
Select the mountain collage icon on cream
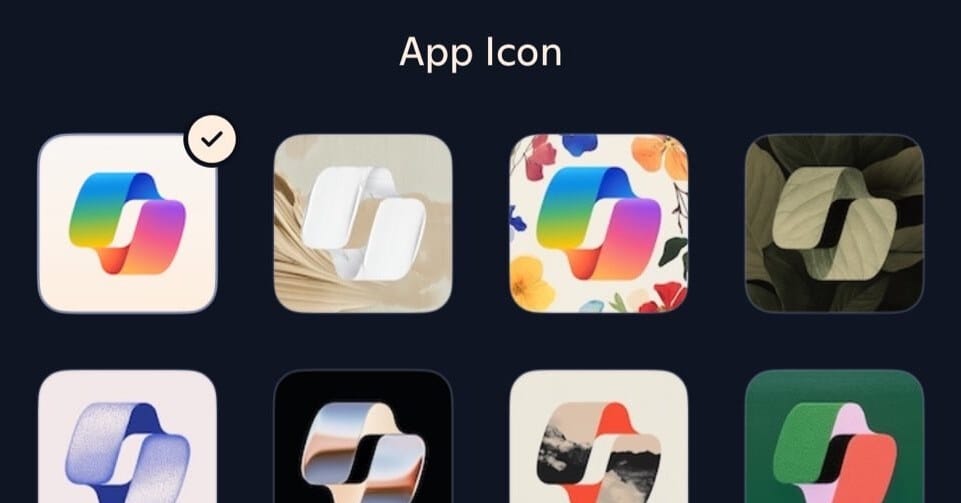tap(599, 440)
